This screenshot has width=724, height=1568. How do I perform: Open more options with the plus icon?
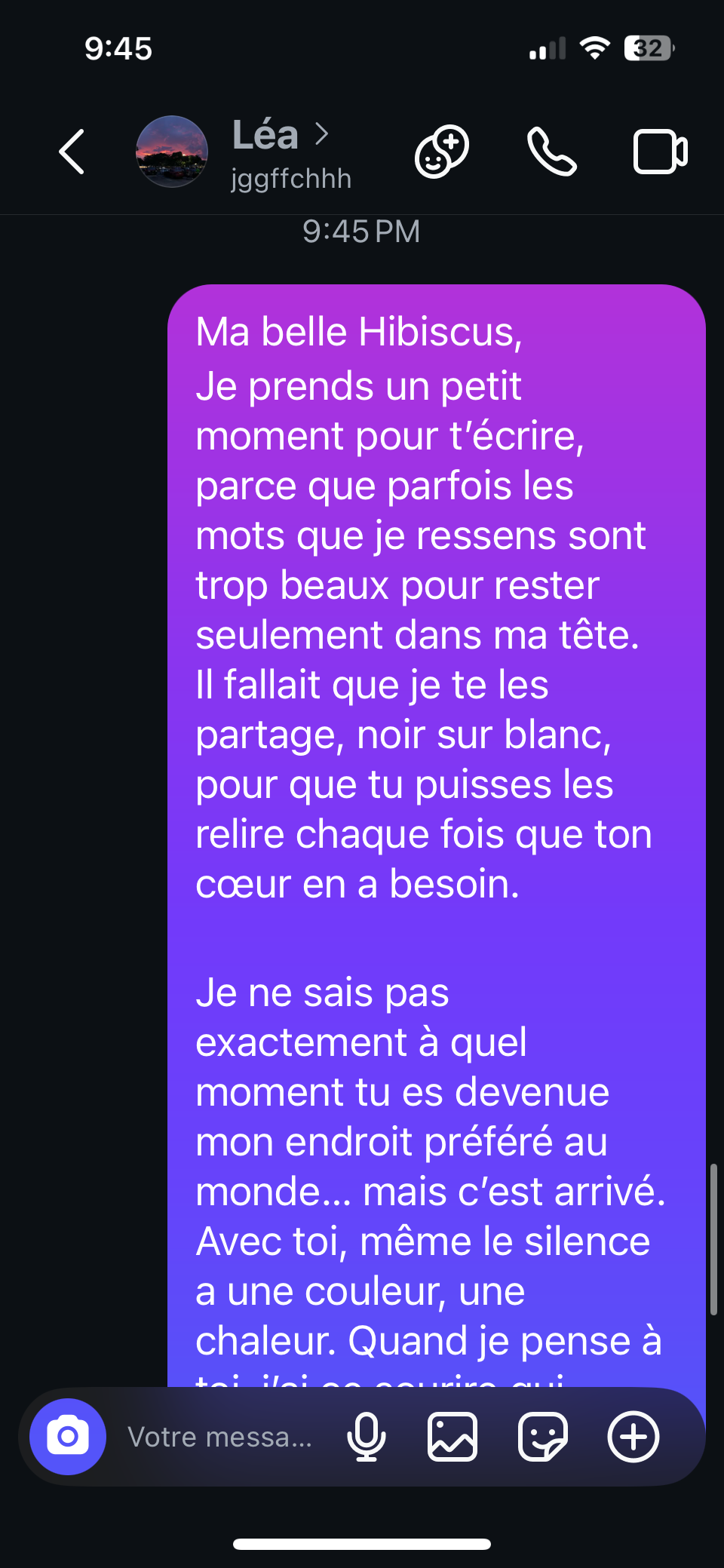pyautogui.click(x=633, y=1436)
